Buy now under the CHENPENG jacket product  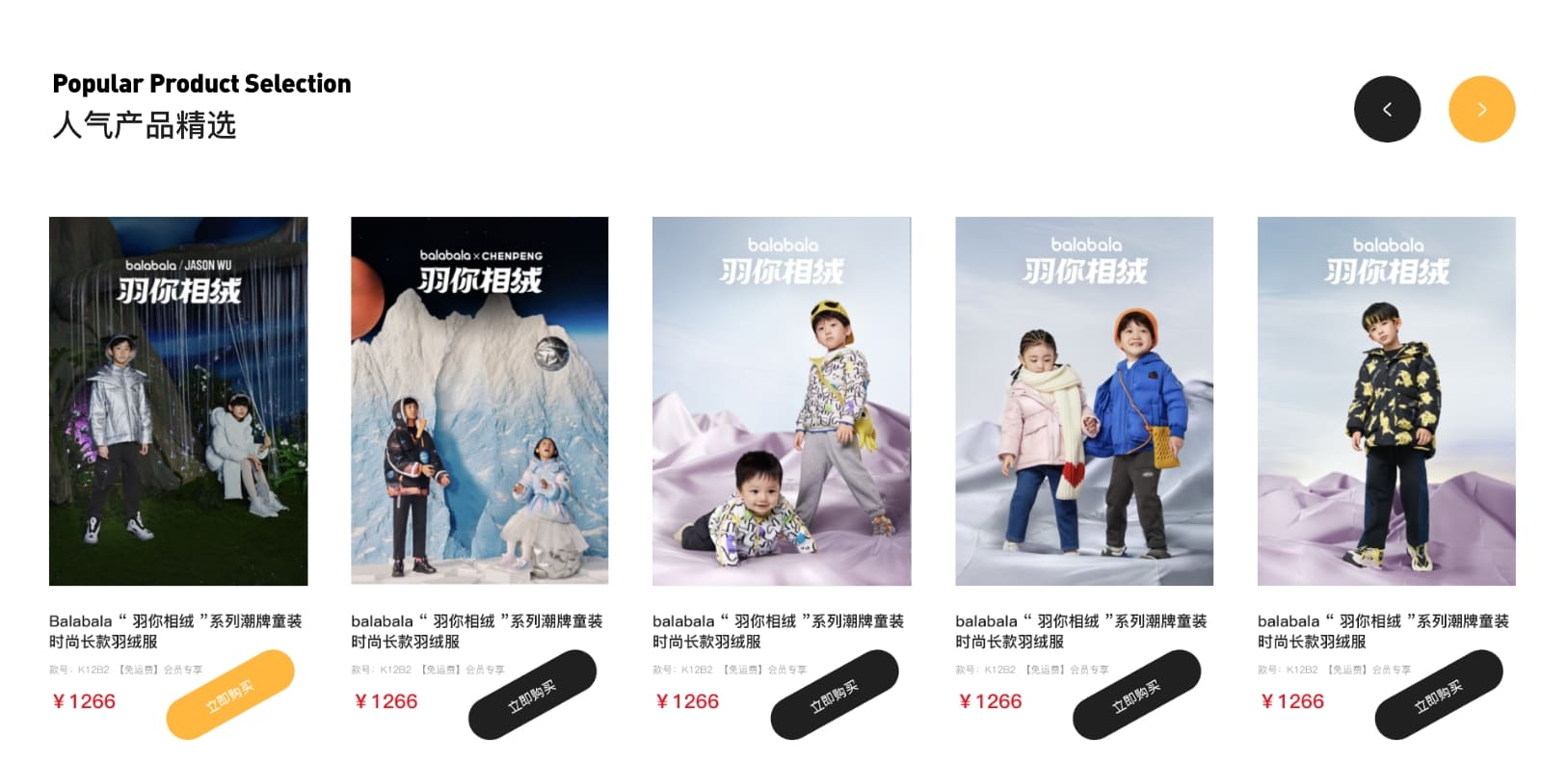532,695
